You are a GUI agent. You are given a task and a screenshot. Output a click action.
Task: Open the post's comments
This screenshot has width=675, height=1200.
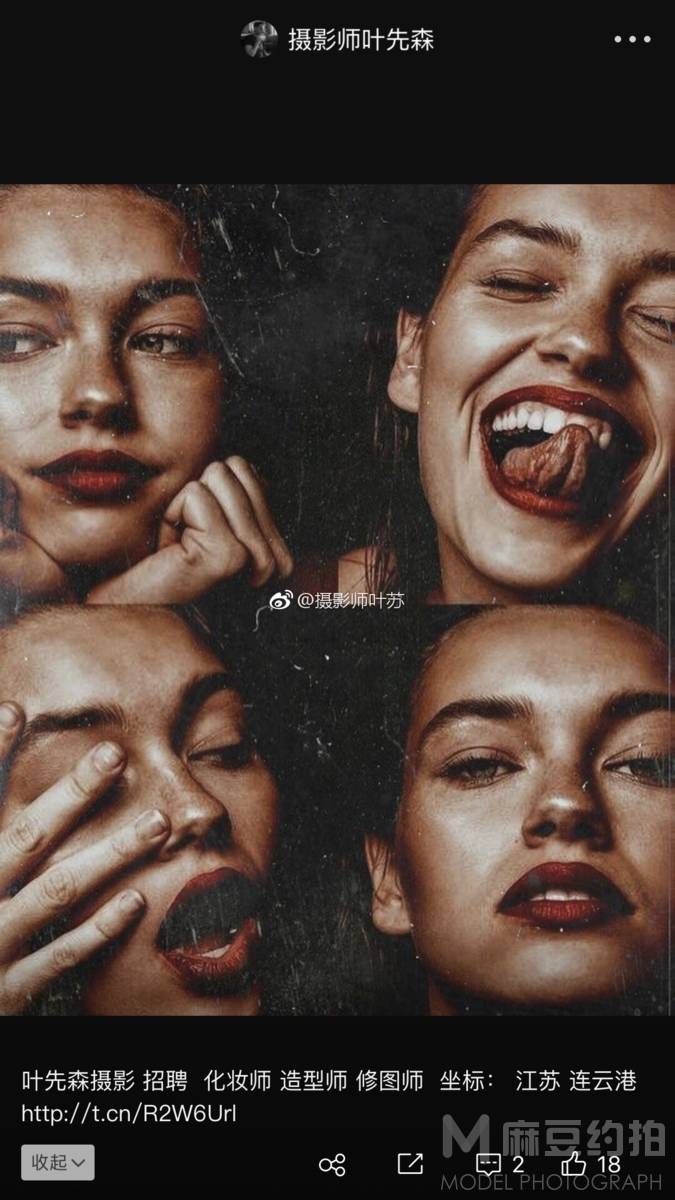click(499, 1163)
